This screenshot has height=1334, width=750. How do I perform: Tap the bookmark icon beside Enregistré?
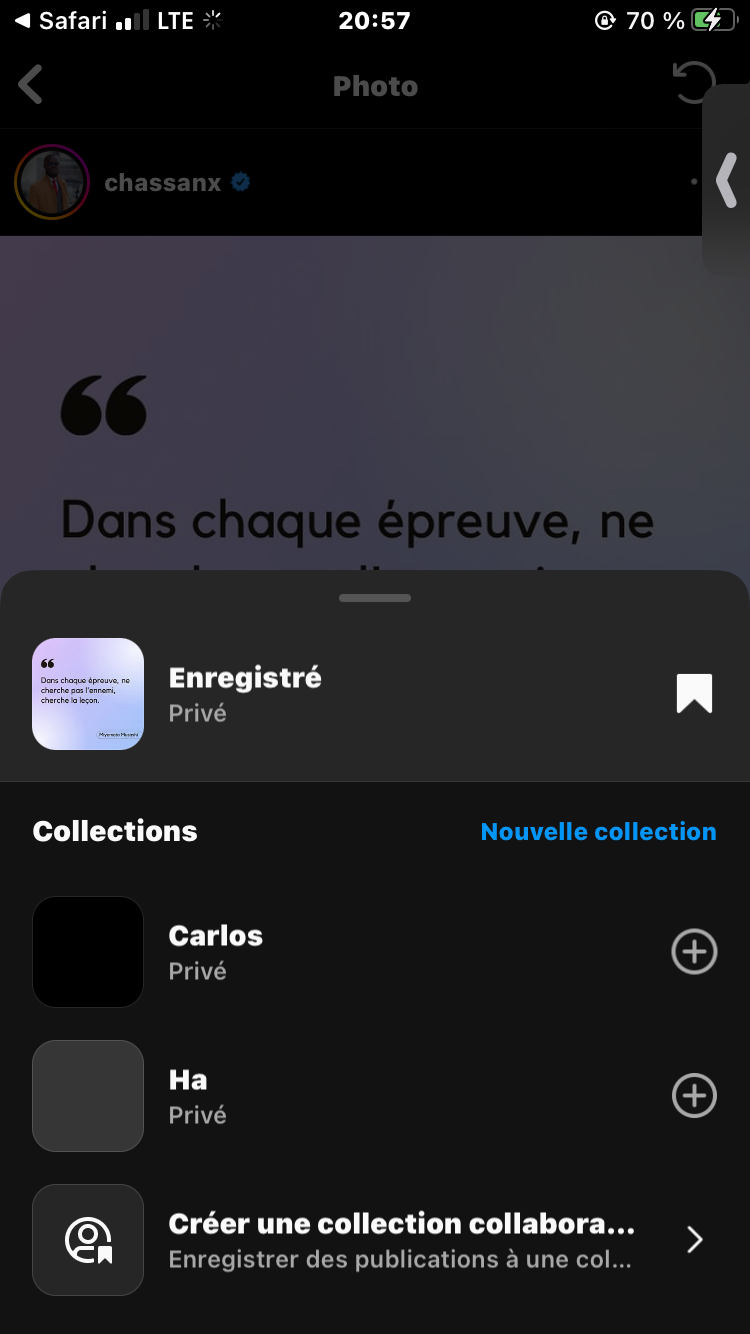click(694, 694)
